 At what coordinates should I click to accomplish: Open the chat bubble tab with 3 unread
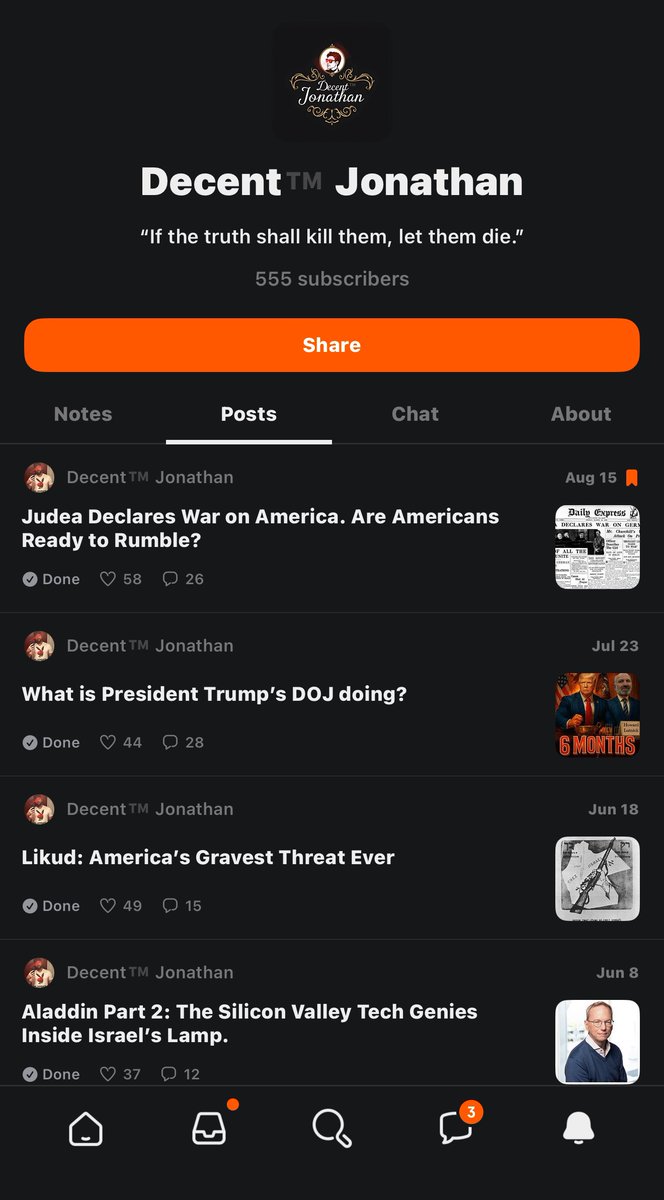pos(455,1128)
